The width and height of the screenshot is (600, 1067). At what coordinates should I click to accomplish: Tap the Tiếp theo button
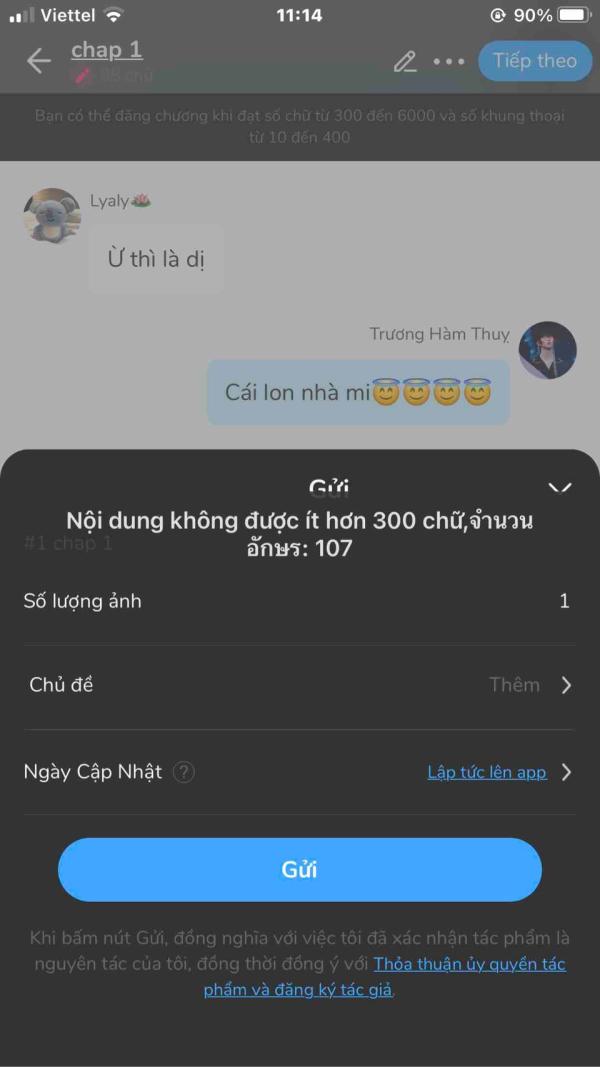(535, 61)
